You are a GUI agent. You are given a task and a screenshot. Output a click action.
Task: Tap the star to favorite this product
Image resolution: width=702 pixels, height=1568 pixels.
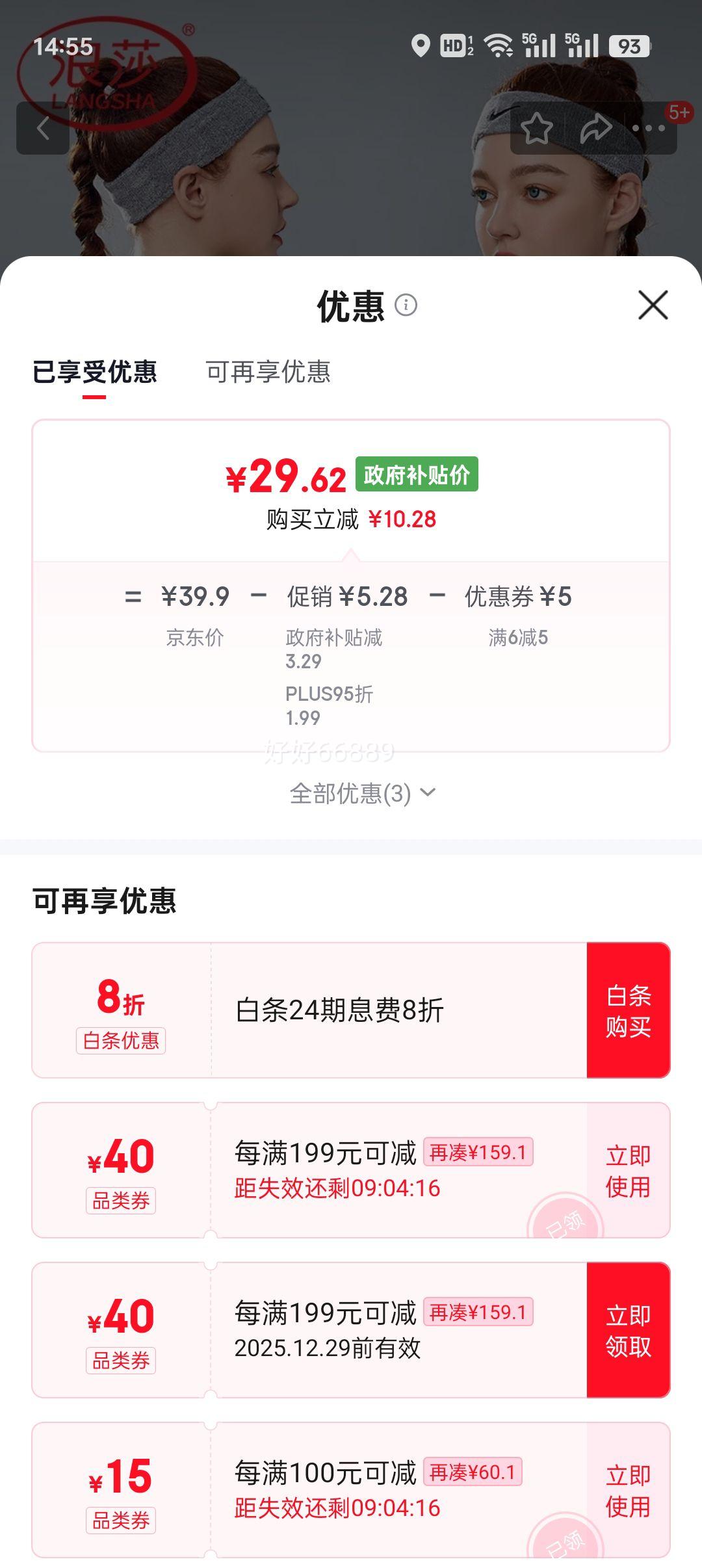(537, 128)
